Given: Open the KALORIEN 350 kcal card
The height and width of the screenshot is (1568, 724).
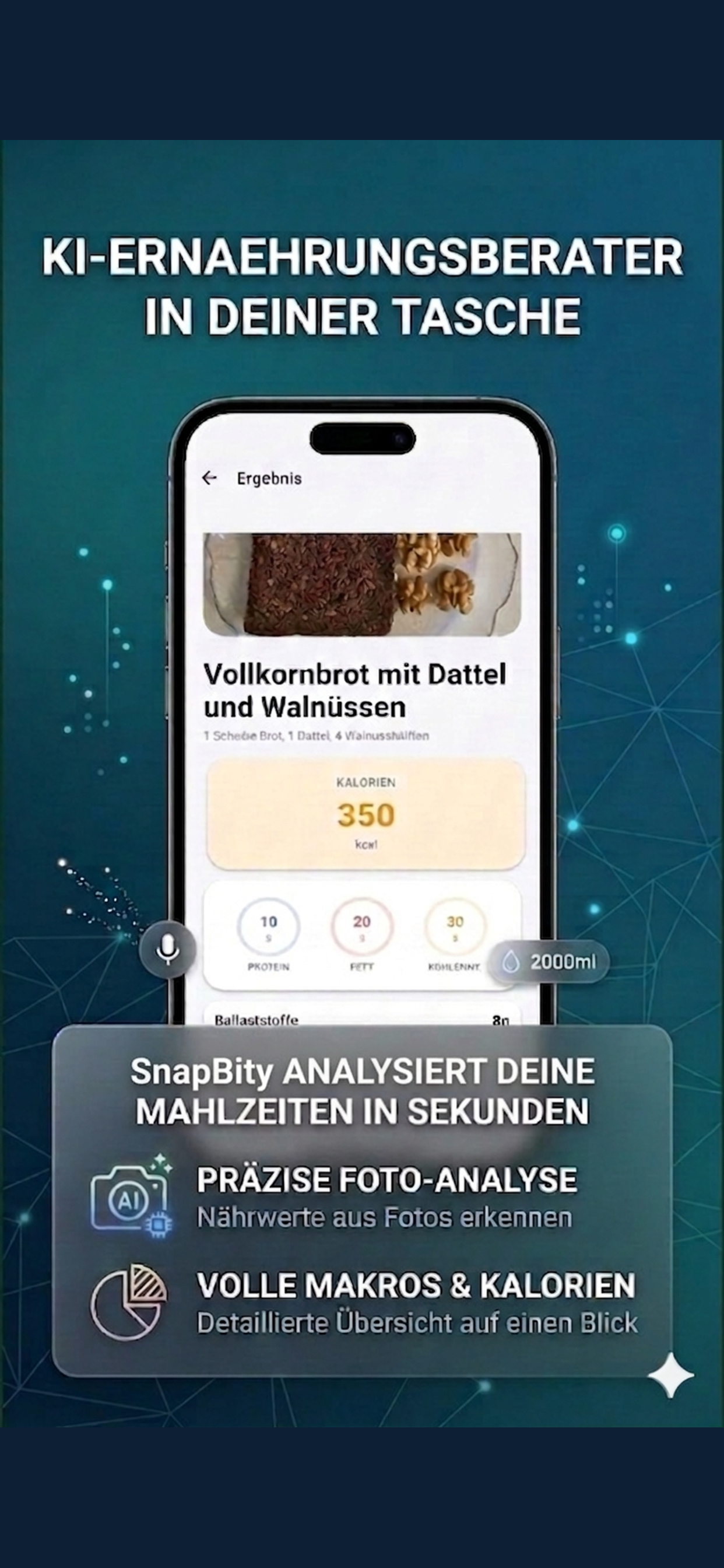Looking at the screenshot, I should point(365,813).
